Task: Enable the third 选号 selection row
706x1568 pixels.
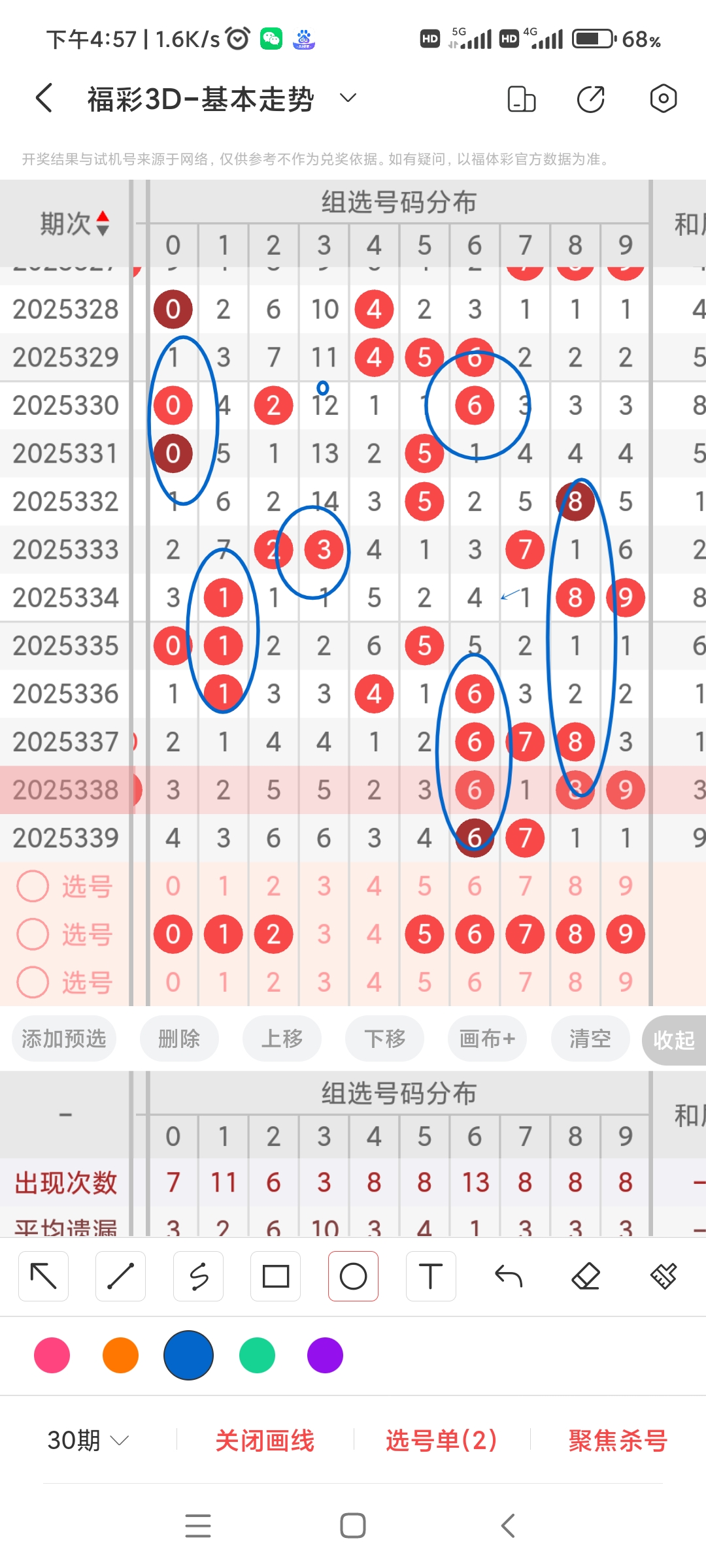Action: pyautogui.click(x=33, y=981)
